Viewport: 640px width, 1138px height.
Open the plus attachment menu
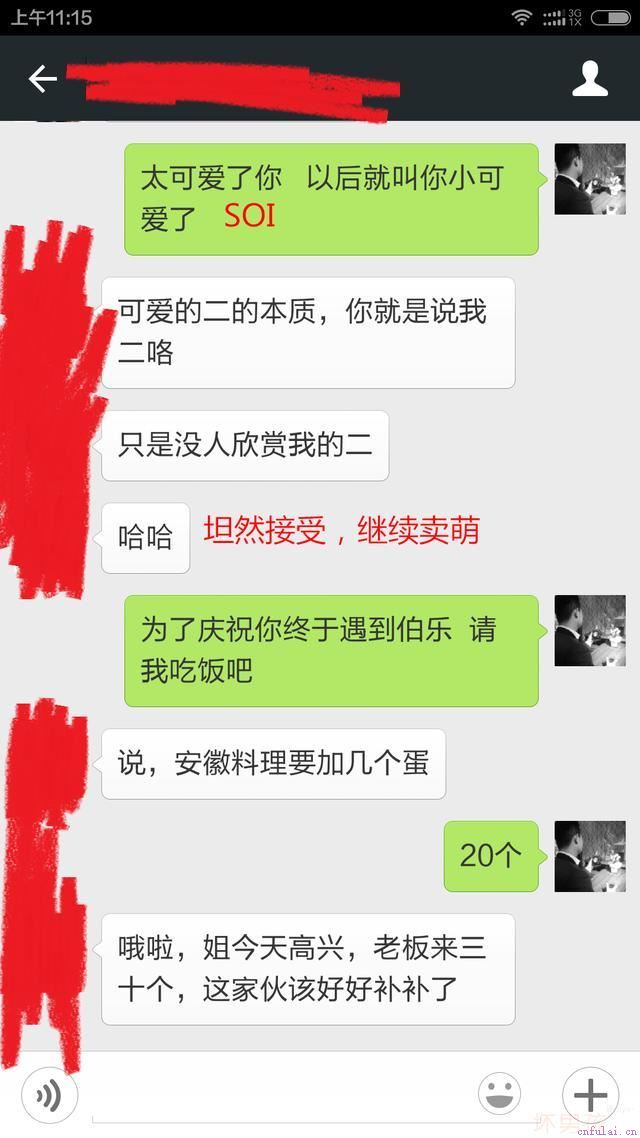[590, 1095]
